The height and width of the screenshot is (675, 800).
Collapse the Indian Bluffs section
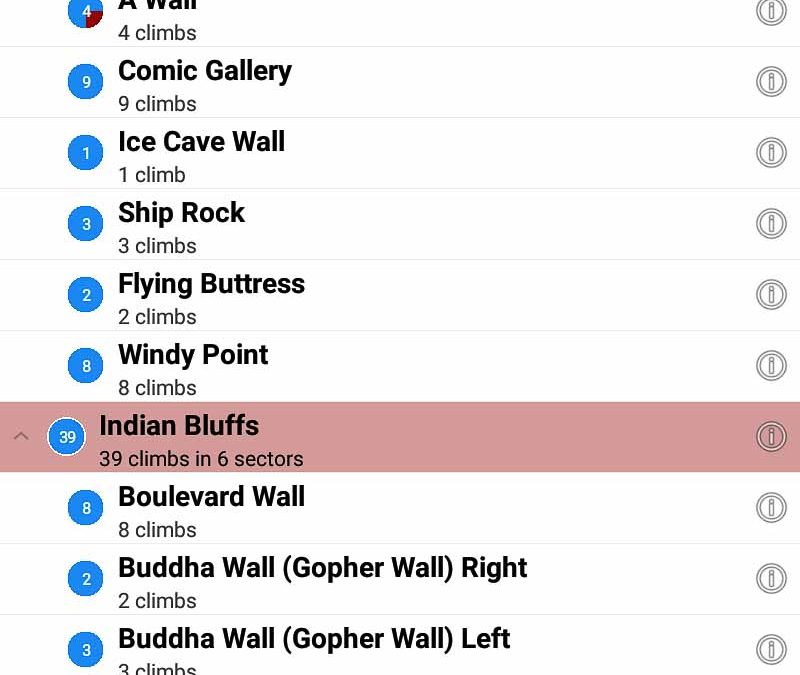point(21,437)
